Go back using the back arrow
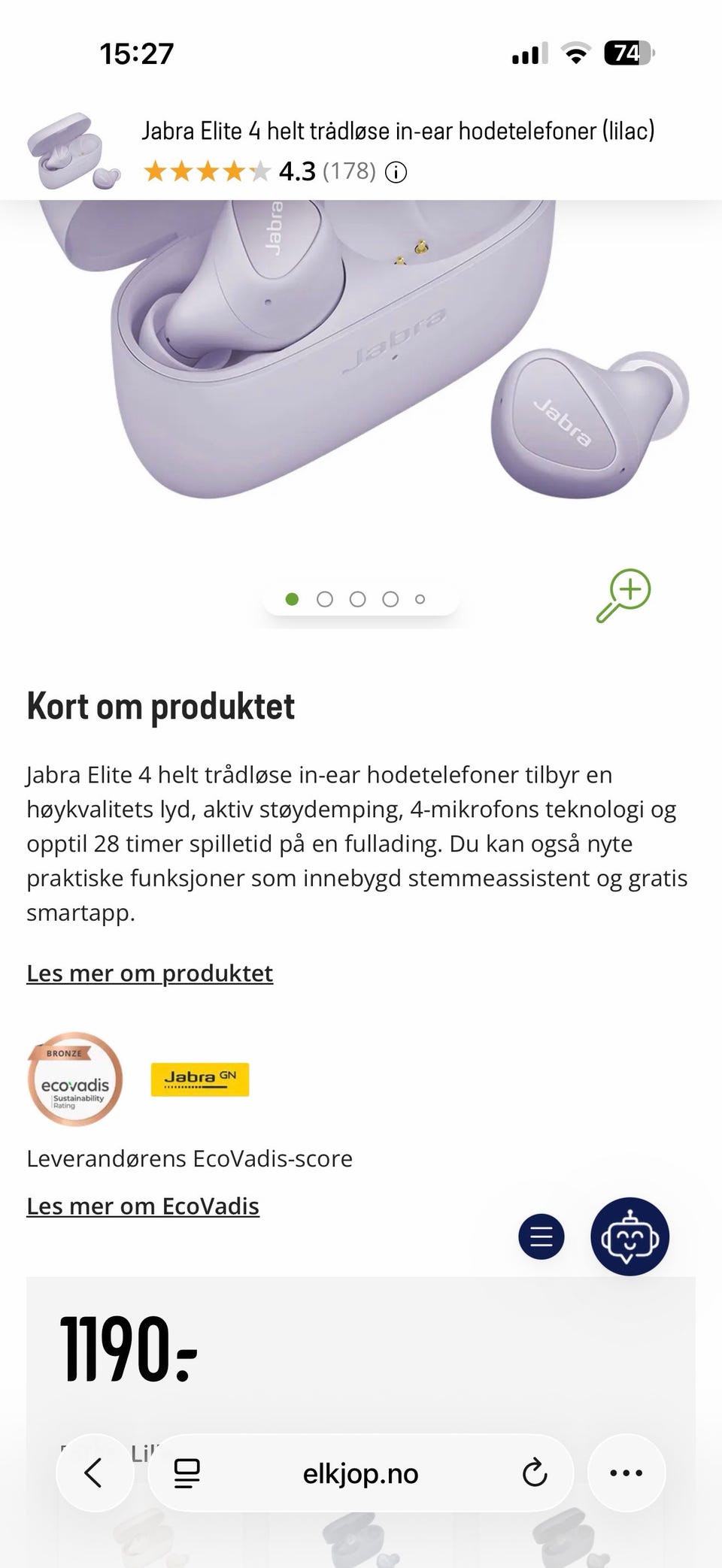 click(x=95, y=1473)
